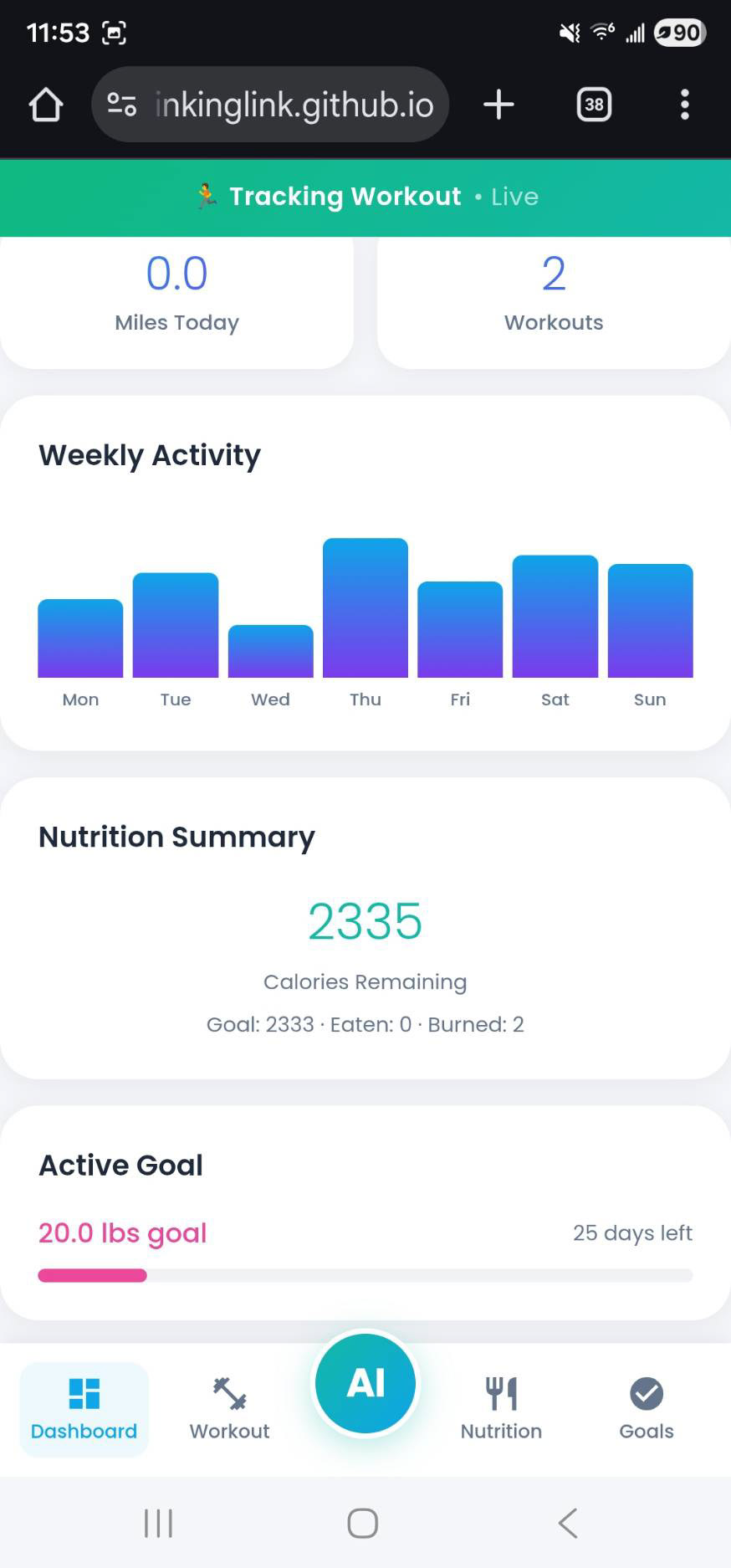Switch to the Dashboard tab
Viewport: 731px width, 1568px height.
click(x=84, y=1409)
